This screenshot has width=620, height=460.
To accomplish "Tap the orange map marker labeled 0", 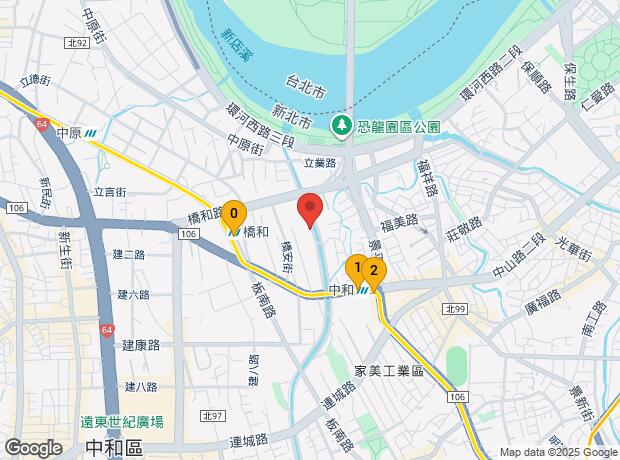I will coord(234,217).
